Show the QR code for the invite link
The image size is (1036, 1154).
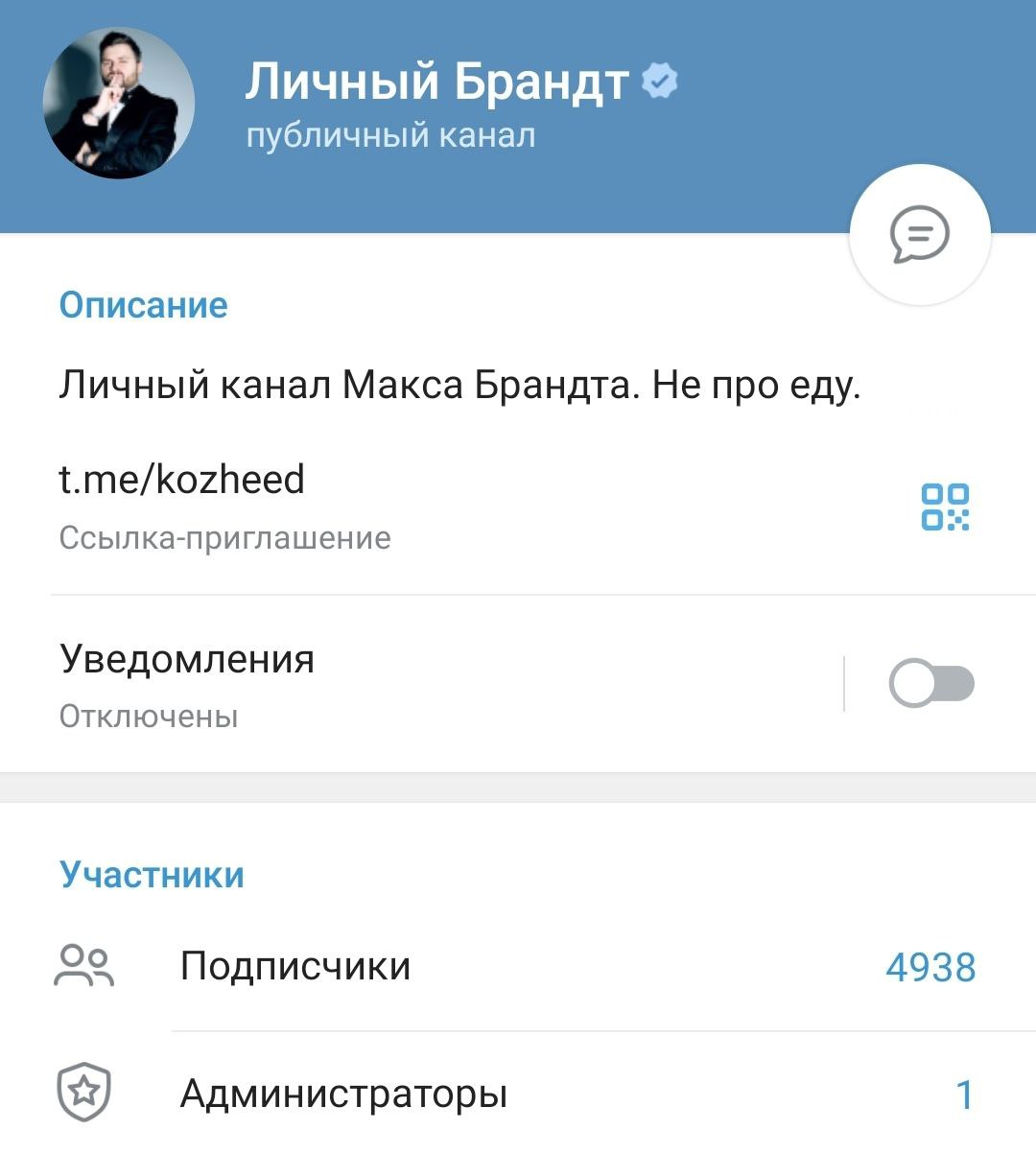pyautogui.click(x=944, y=506)
